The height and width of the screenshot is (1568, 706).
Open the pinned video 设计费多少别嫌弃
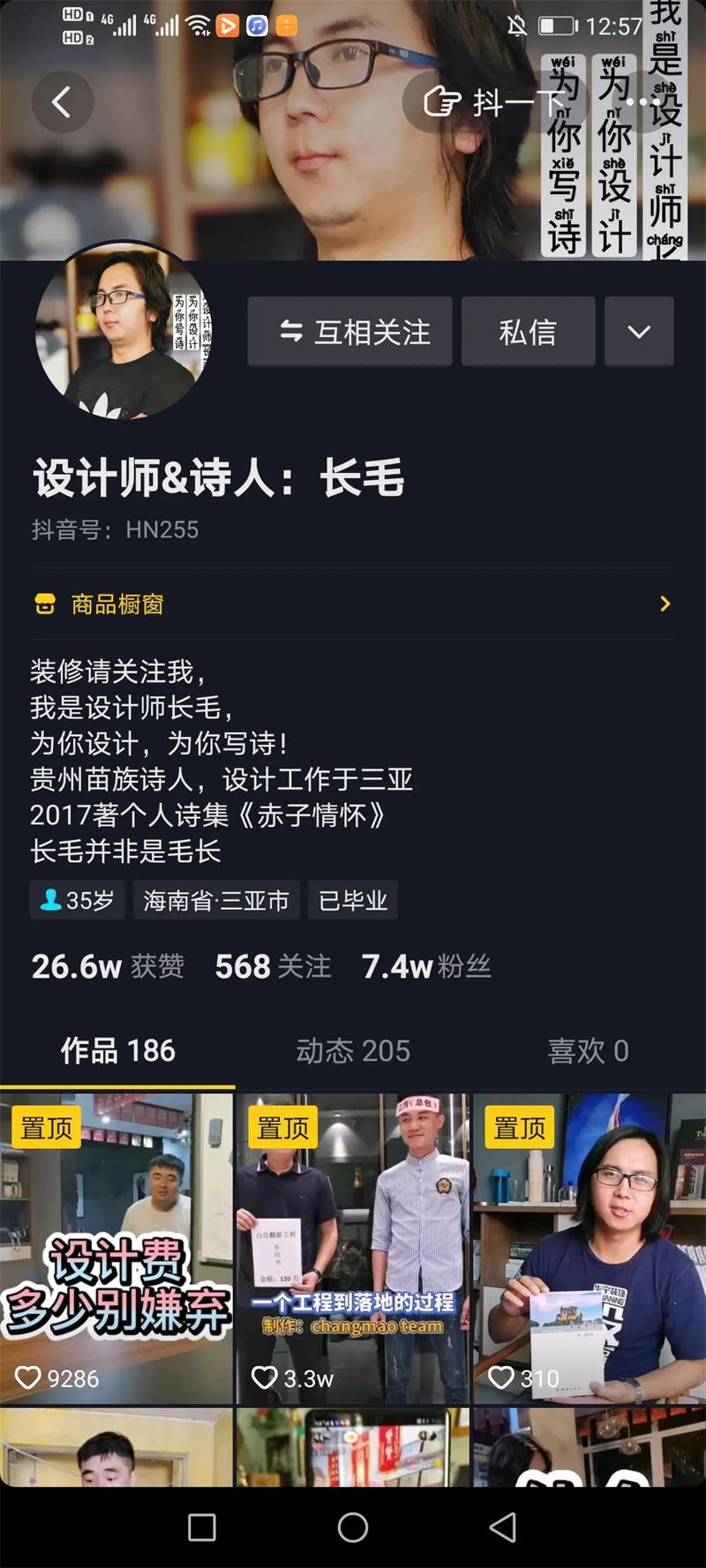116,1248
